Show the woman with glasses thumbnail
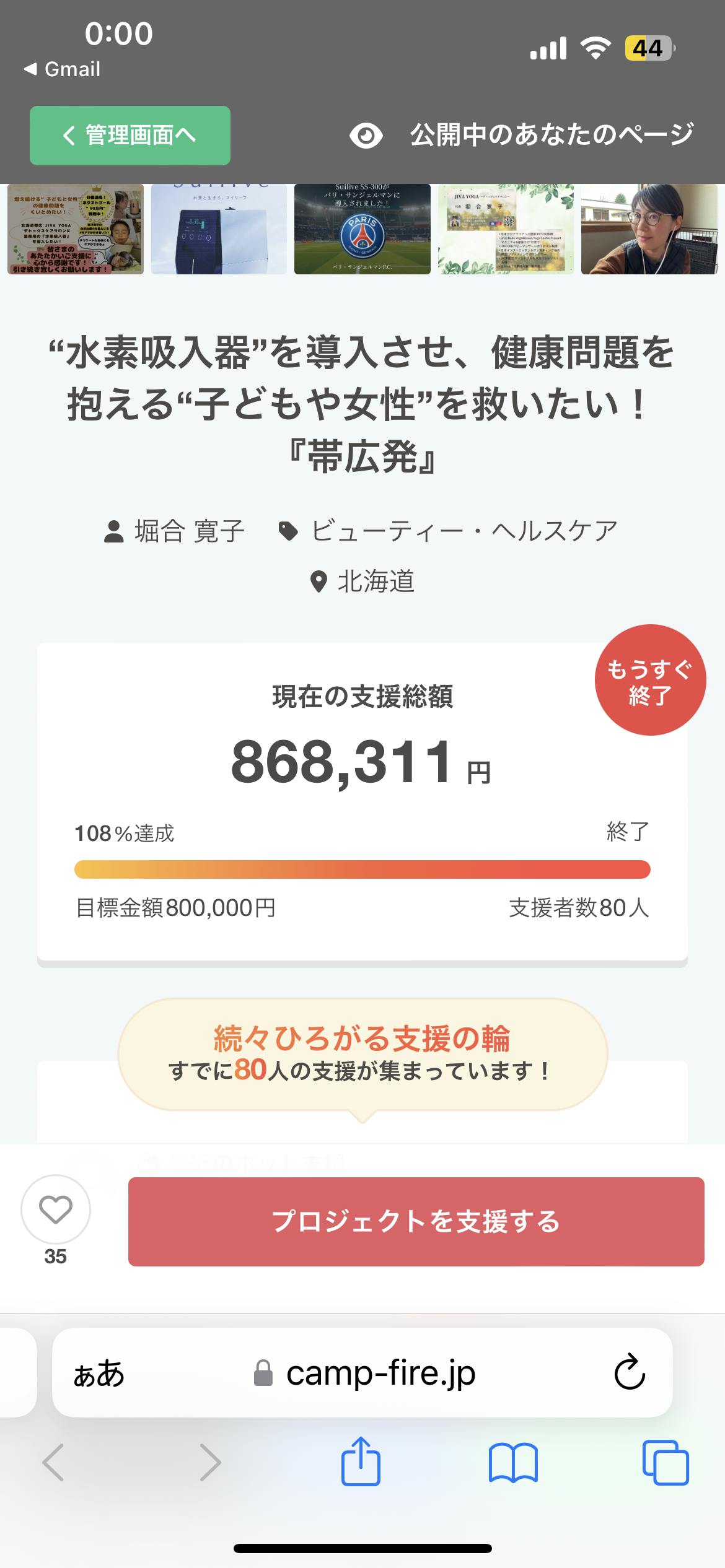Screen dimensions: 725x1568 (x=649, y=229)
